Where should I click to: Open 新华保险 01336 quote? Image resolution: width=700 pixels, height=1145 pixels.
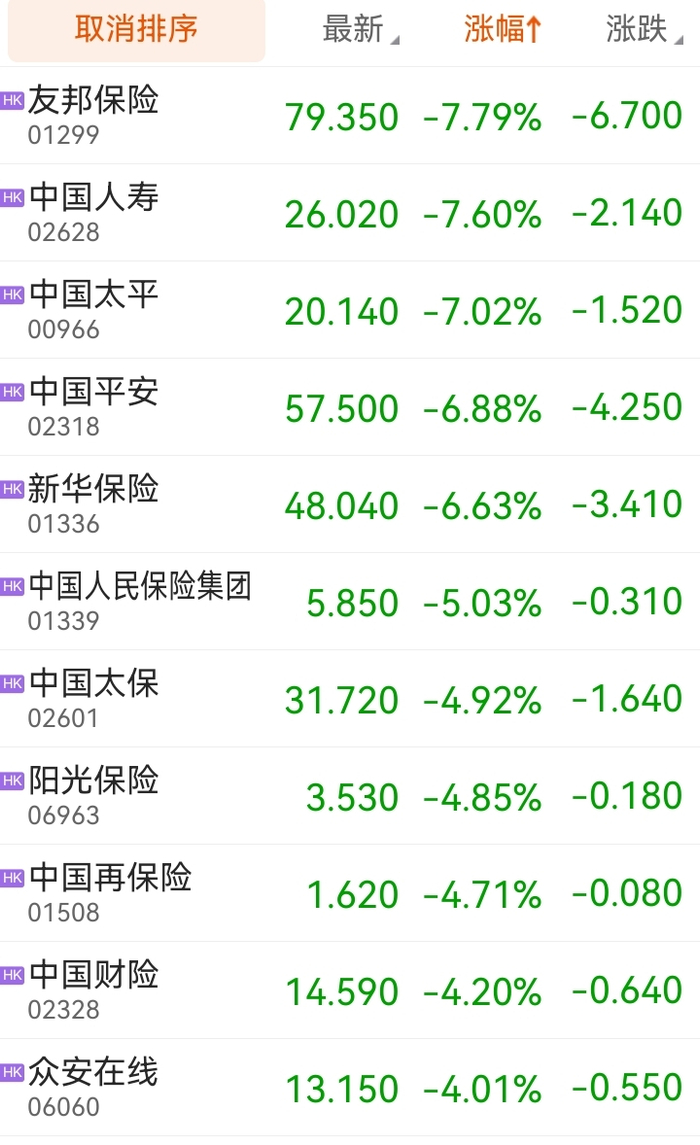click(x=350, y=504)
